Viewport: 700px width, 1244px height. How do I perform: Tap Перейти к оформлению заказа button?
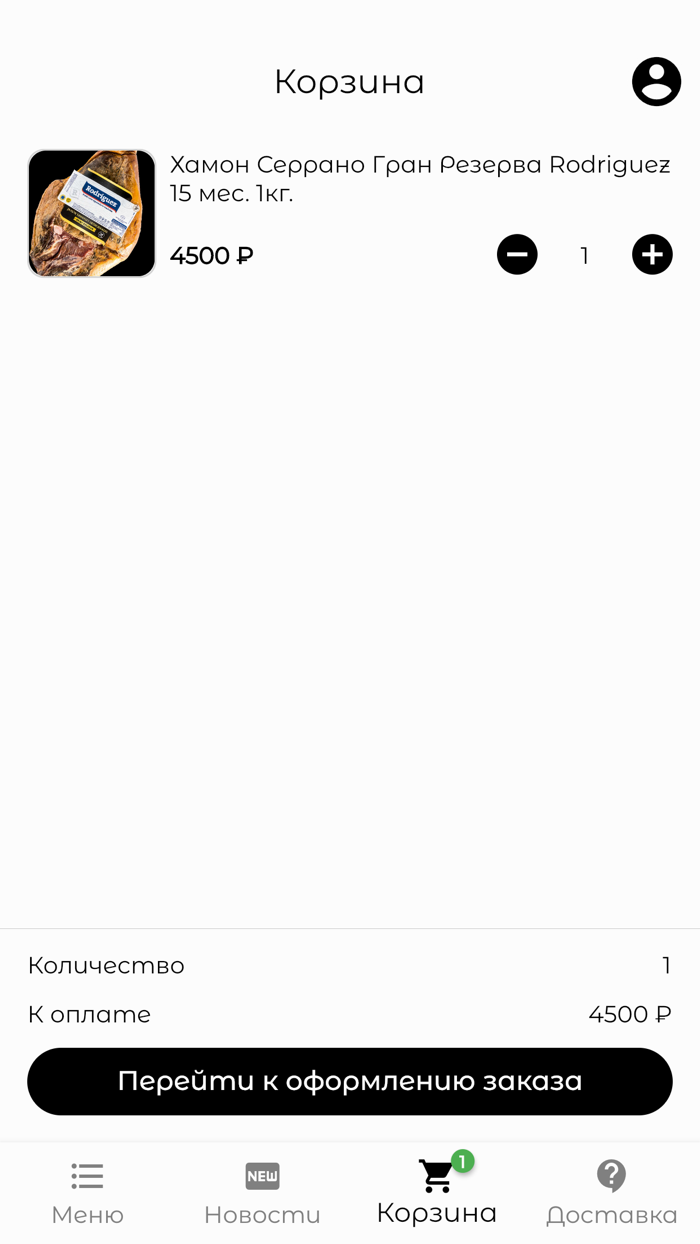350,1081
